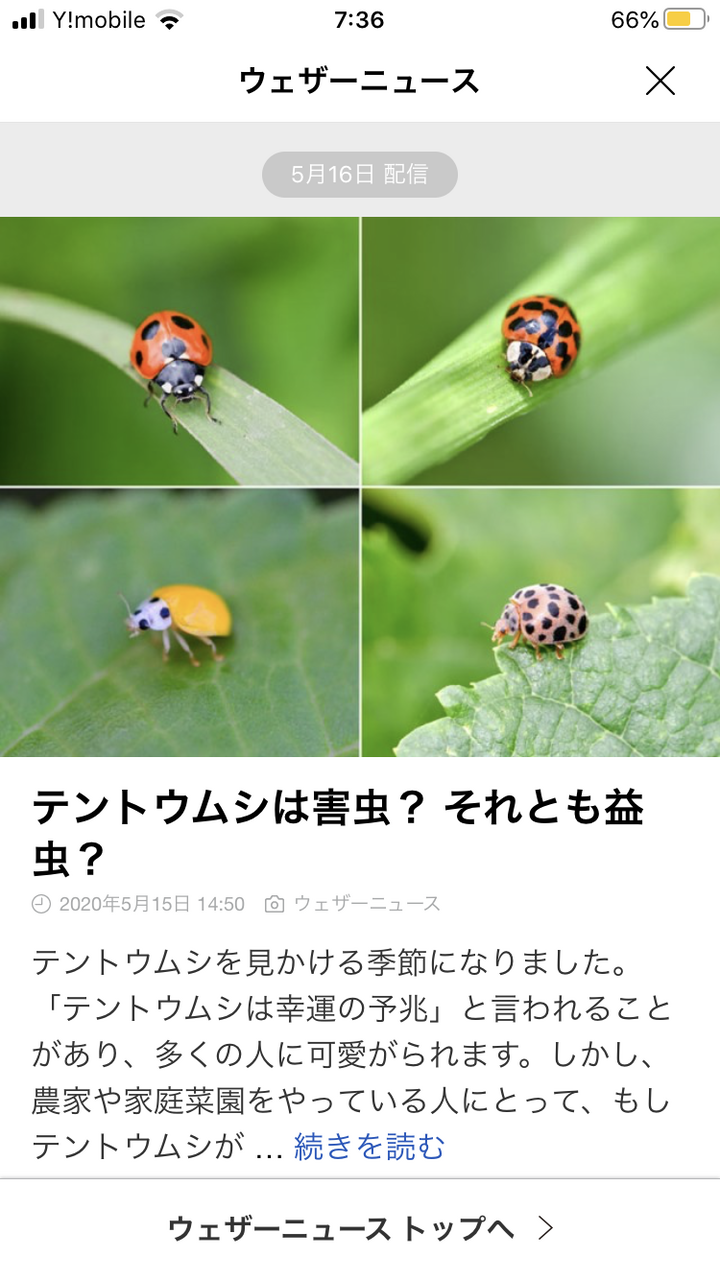Tap the clock icon next to article date
The height and width of the screenshot is (1280, 720).
tap(40, 903)
